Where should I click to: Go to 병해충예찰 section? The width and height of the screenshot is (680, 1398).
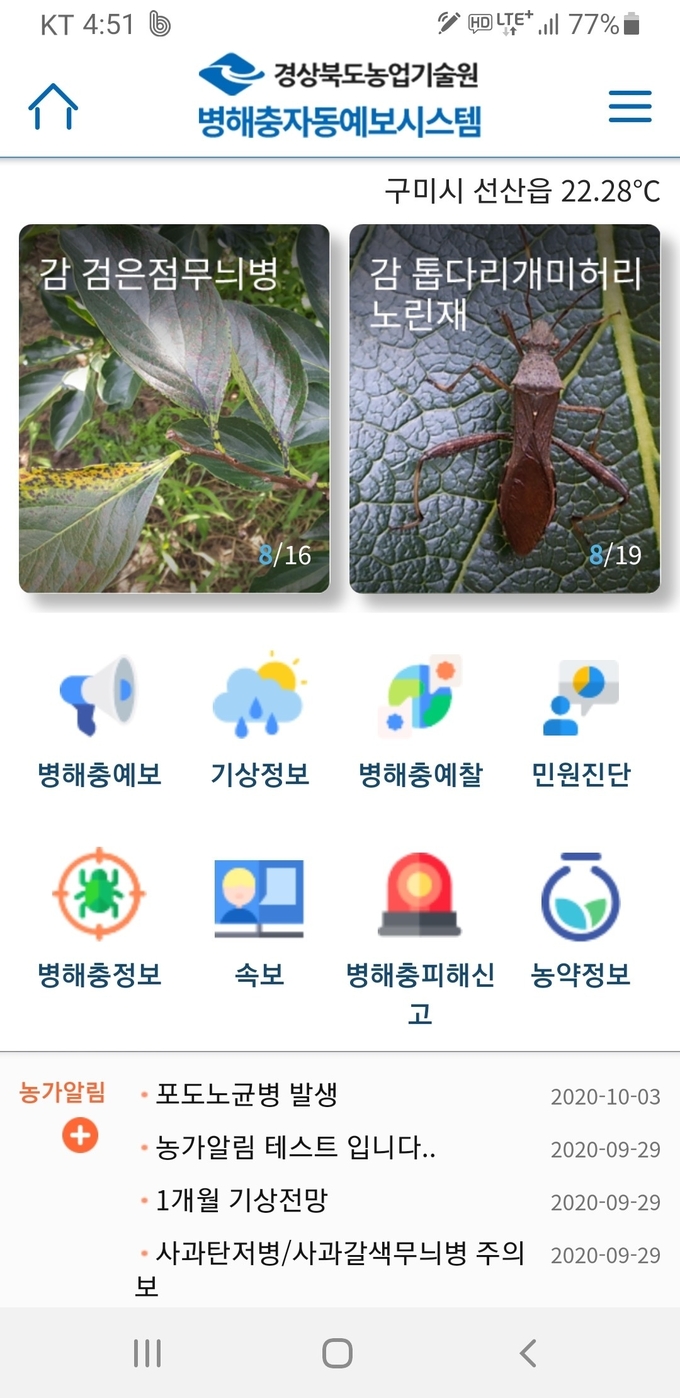[420, 722]
